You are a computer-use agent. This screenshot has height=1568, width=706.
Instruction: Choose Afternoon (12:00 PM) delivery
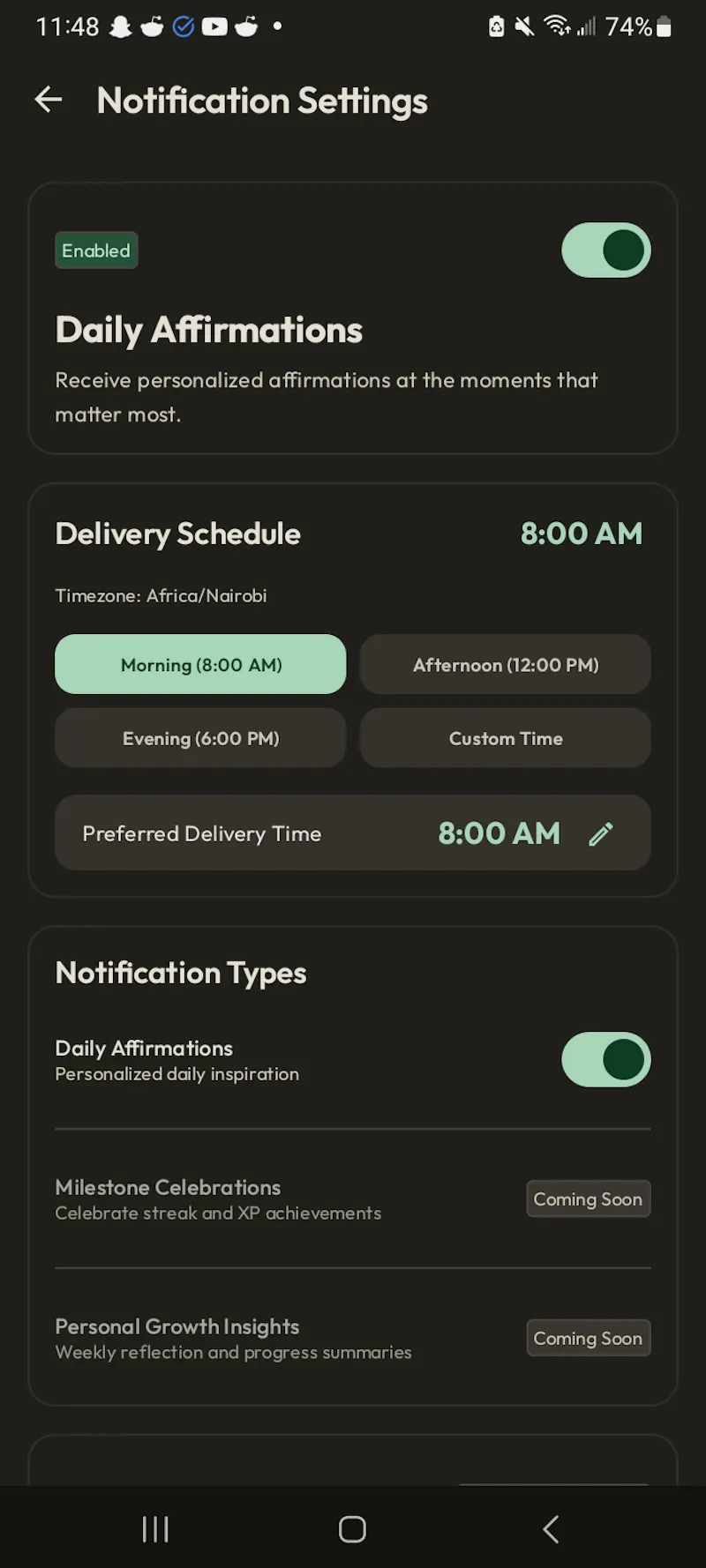point(506,664)
